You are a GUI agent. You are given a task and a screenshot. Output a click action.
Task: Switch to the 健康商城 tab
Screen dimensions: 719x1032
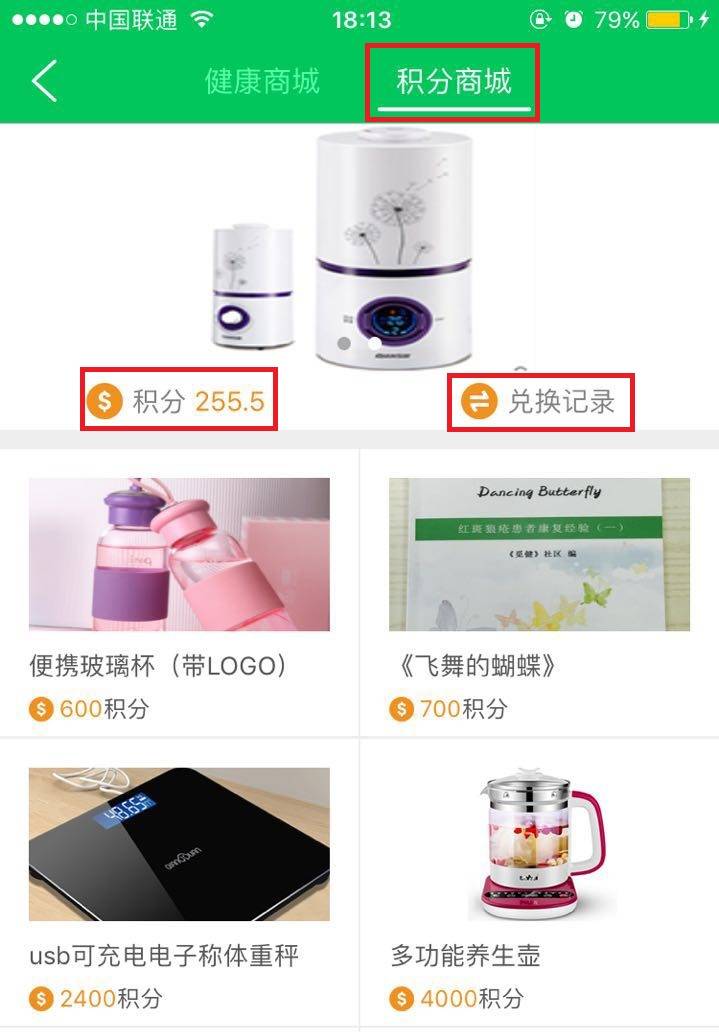(262, 81)
